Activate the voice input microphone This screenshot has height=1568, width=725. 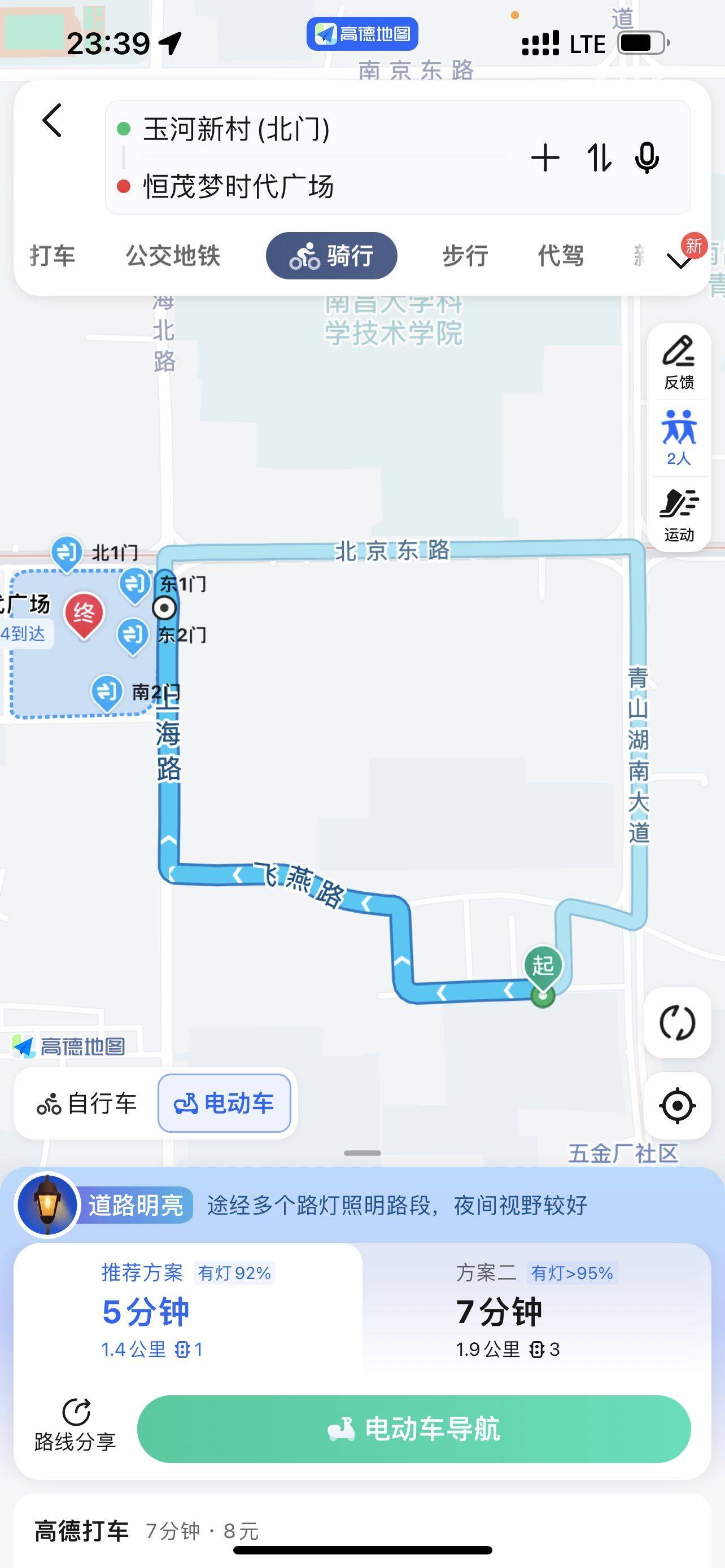(x=647, y=158)
